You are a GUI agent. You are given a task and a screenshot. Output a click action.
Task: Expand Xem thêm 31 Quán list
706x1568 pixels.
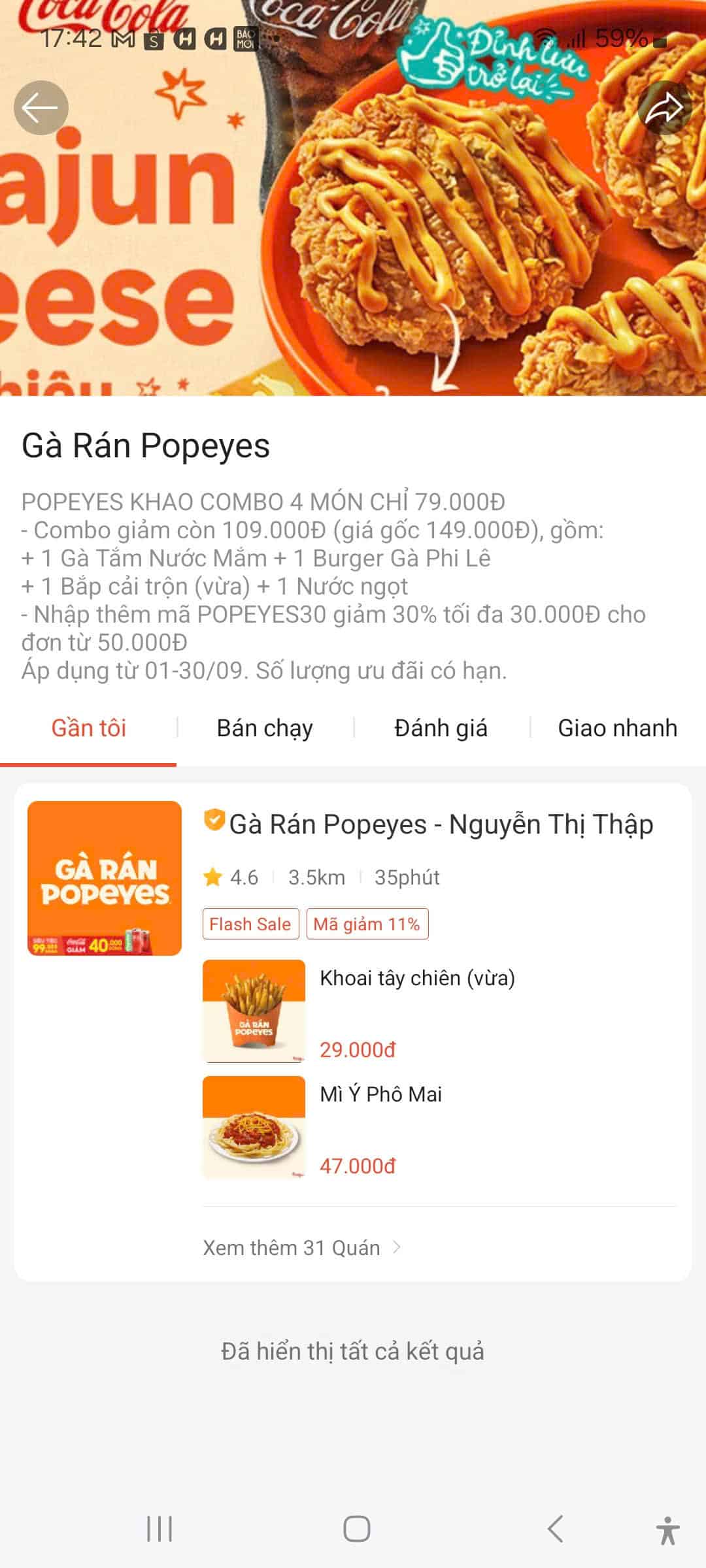290,1246
